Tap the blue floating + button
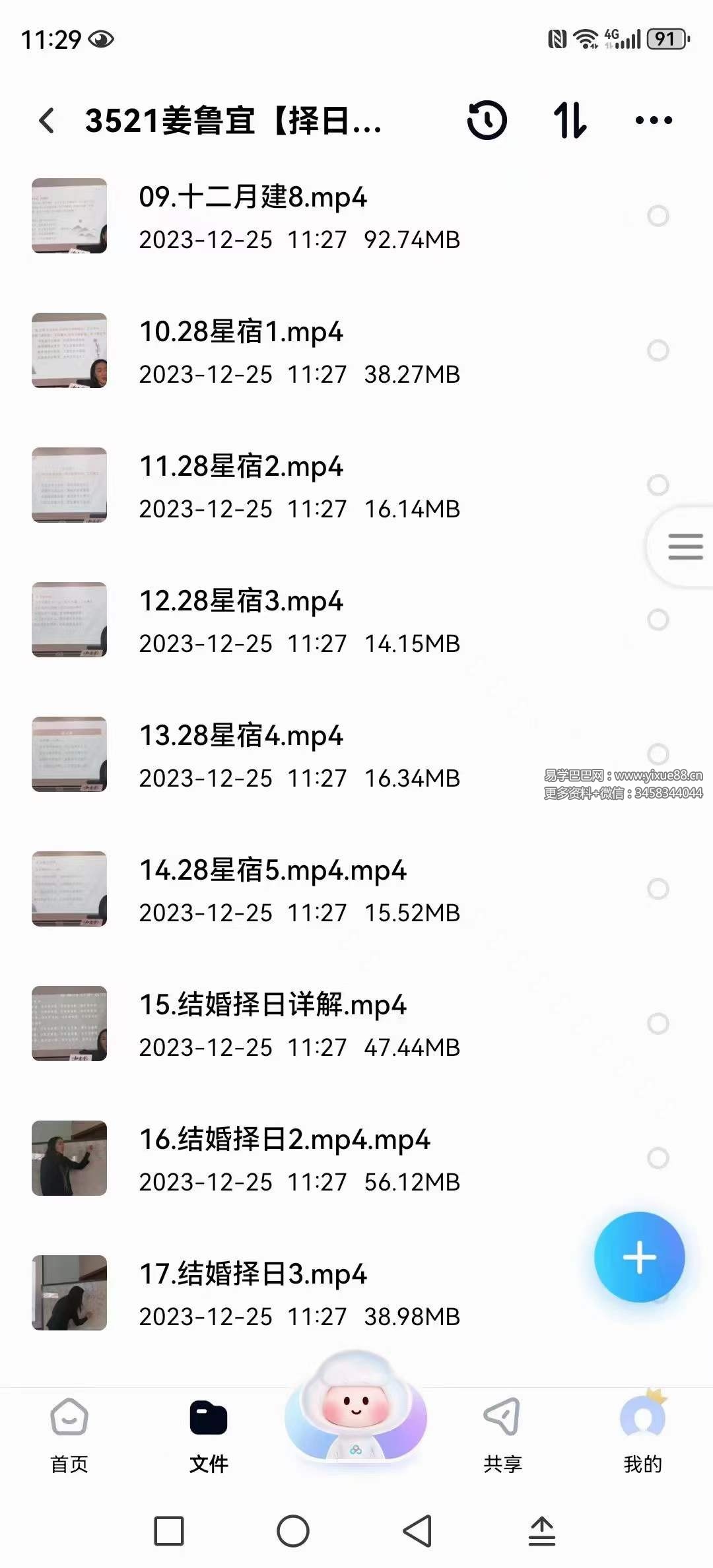The width and height of the screenshot is (713, 1568). tap(640, 1258)
